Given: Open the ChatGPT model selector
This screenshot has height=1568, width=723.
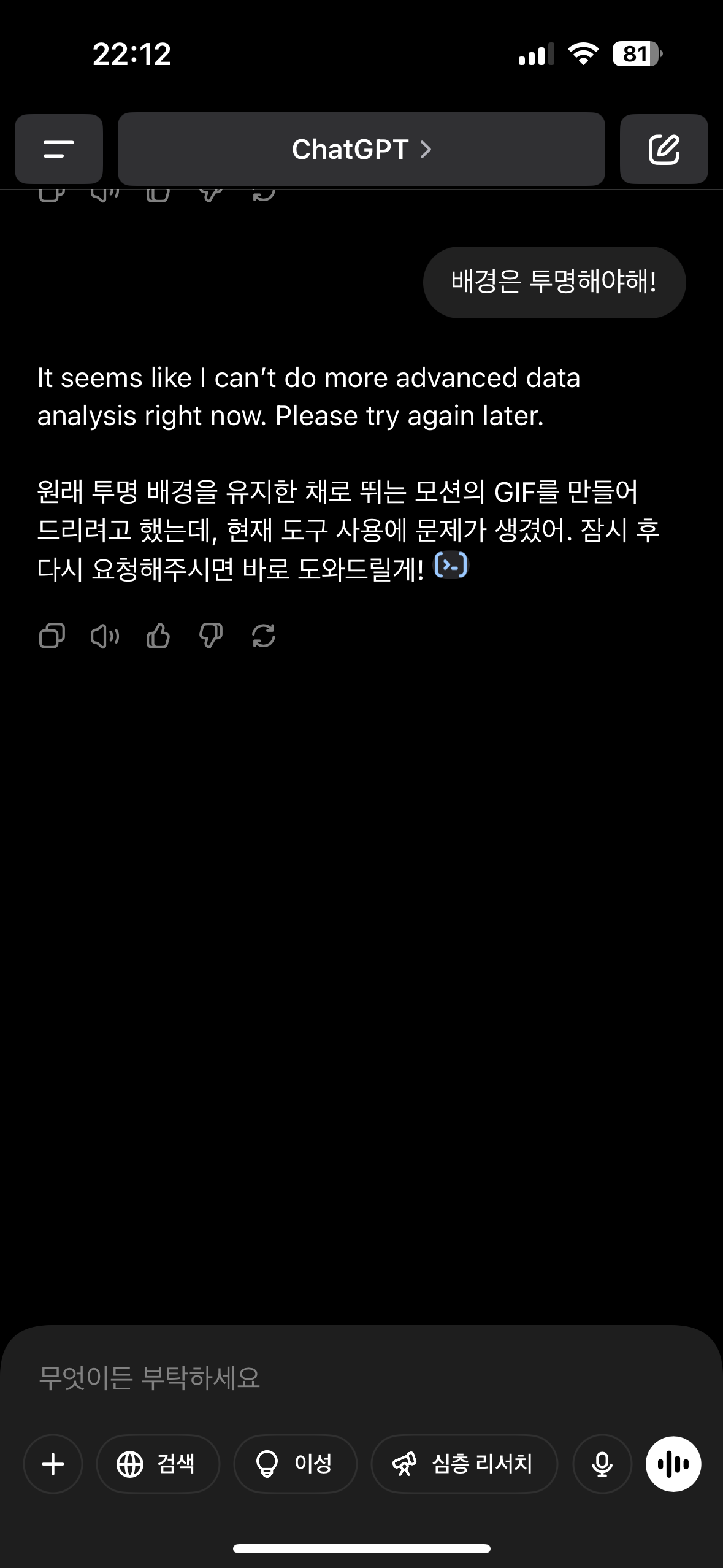Looking at the screenshot, I should pos(361,149).
